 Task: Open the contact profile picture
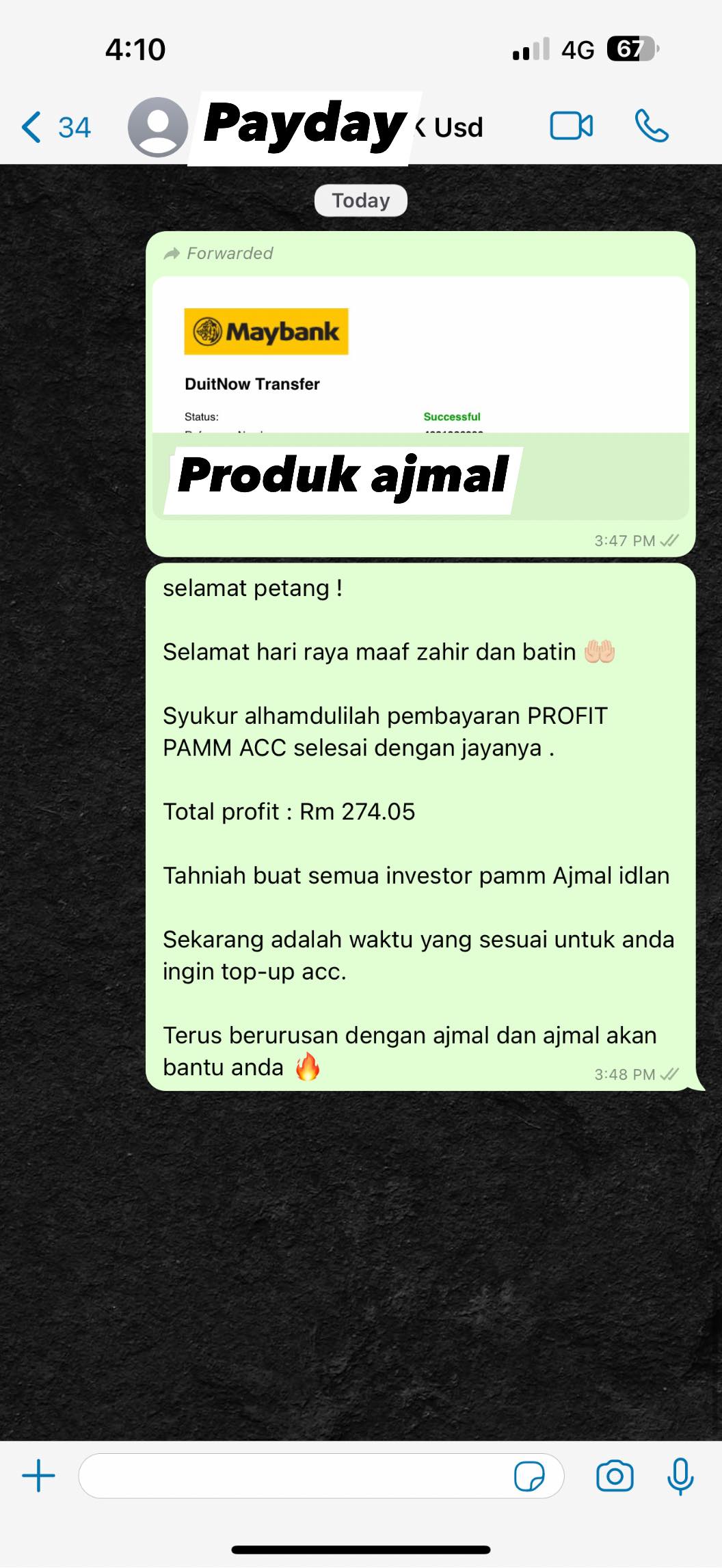157,127
